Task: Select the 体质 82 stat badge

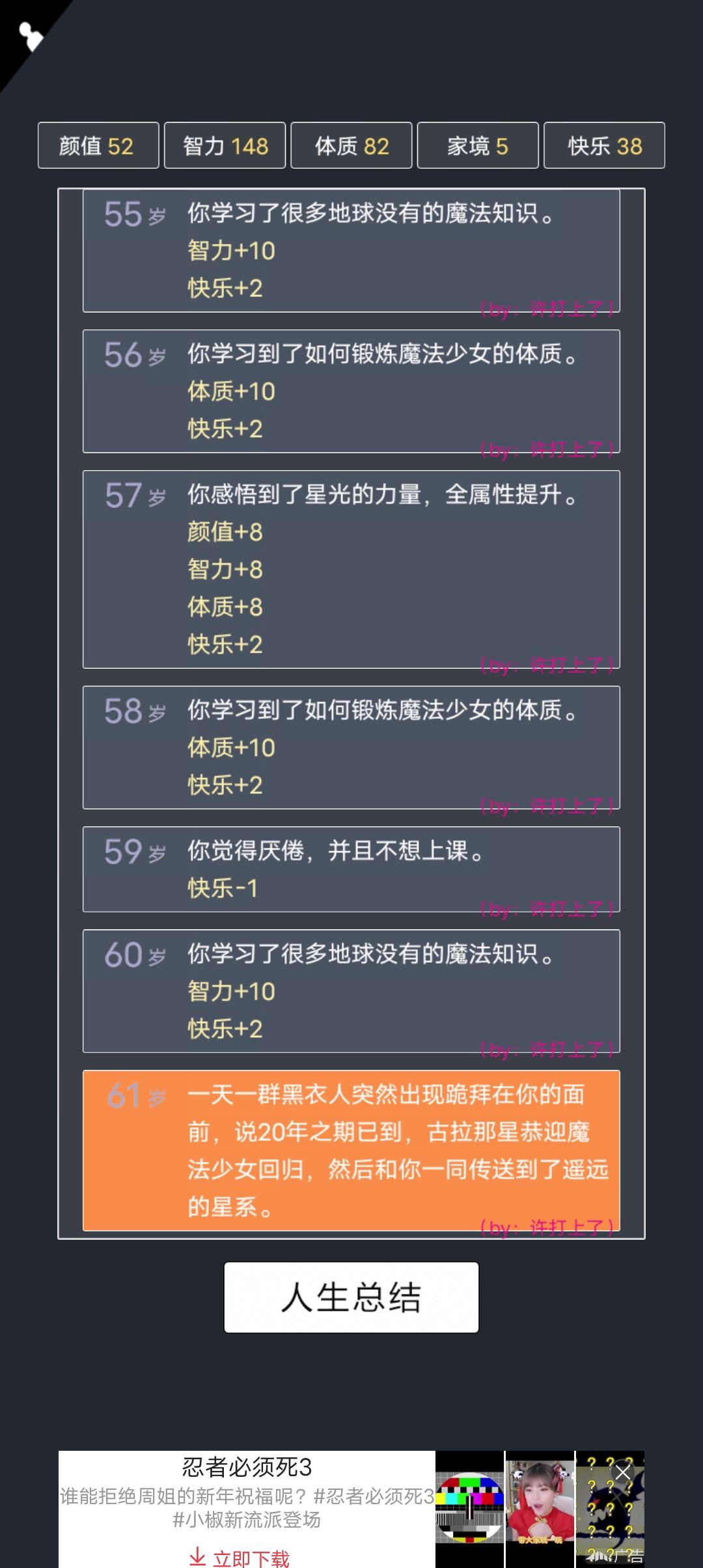Action: click(x=350, y=145)
